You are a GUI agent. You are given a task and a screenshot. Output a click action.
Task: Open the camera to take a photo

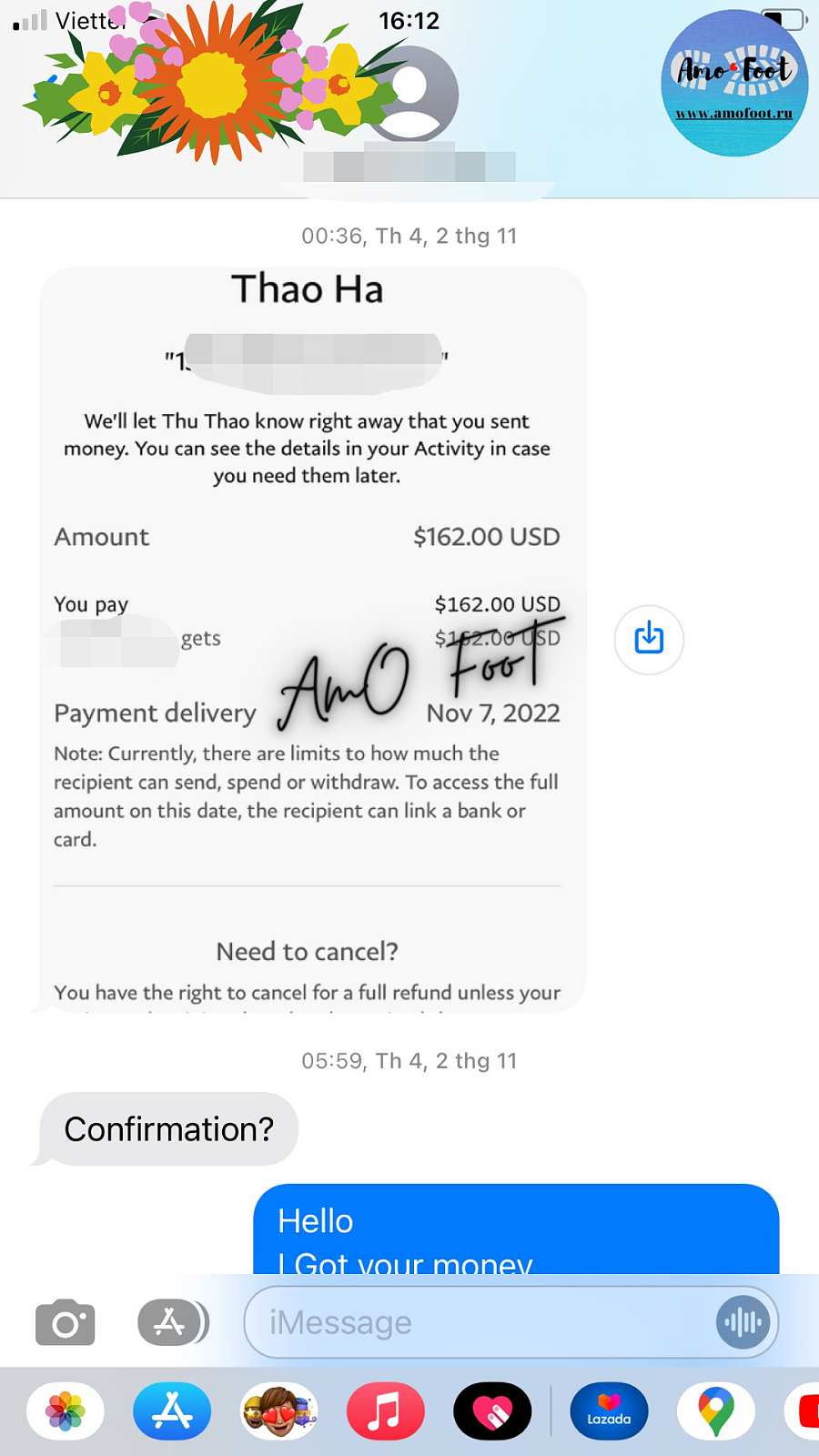[65, 1323]
